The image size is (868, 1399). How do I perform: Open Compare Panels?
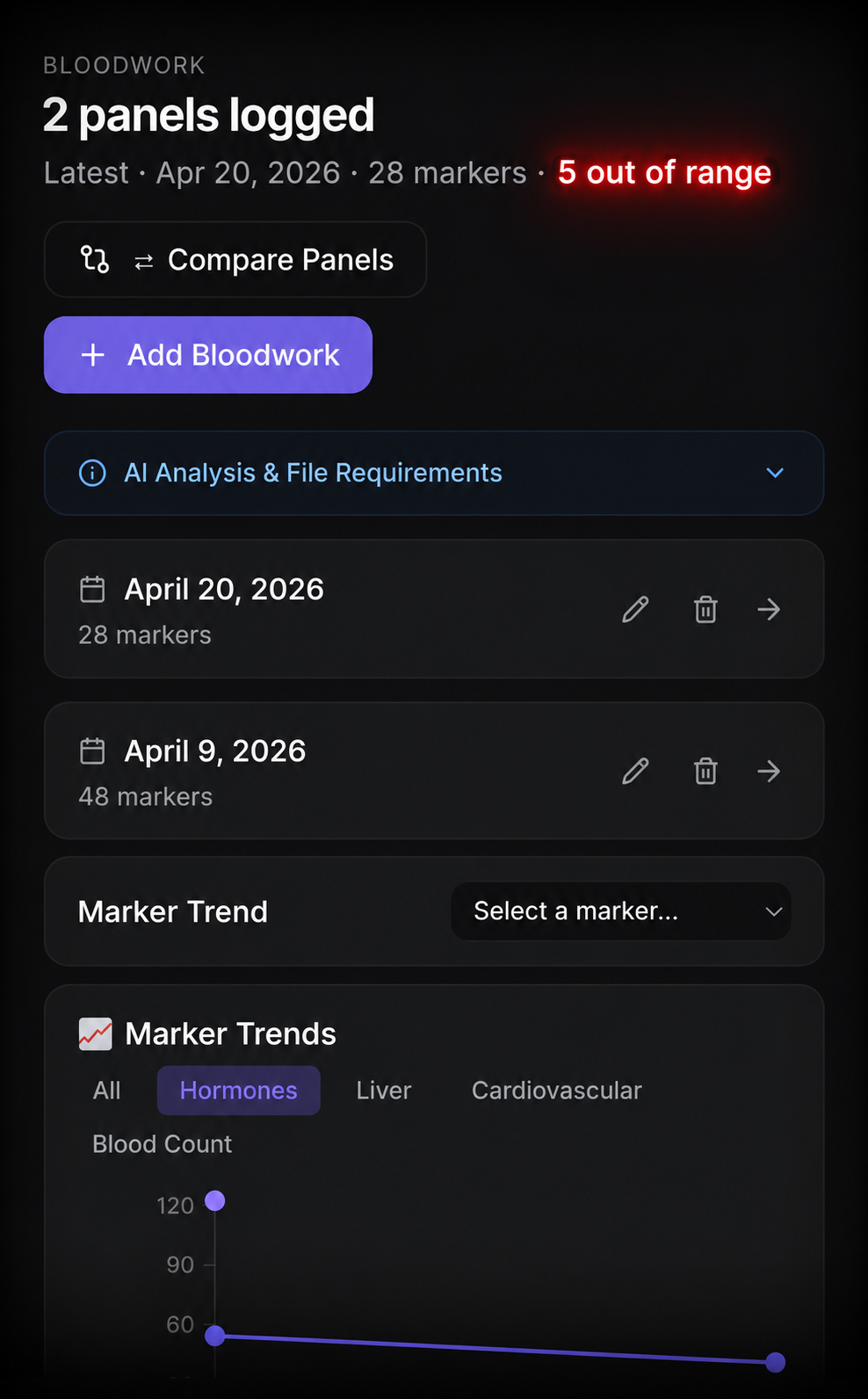pos(235,259)
